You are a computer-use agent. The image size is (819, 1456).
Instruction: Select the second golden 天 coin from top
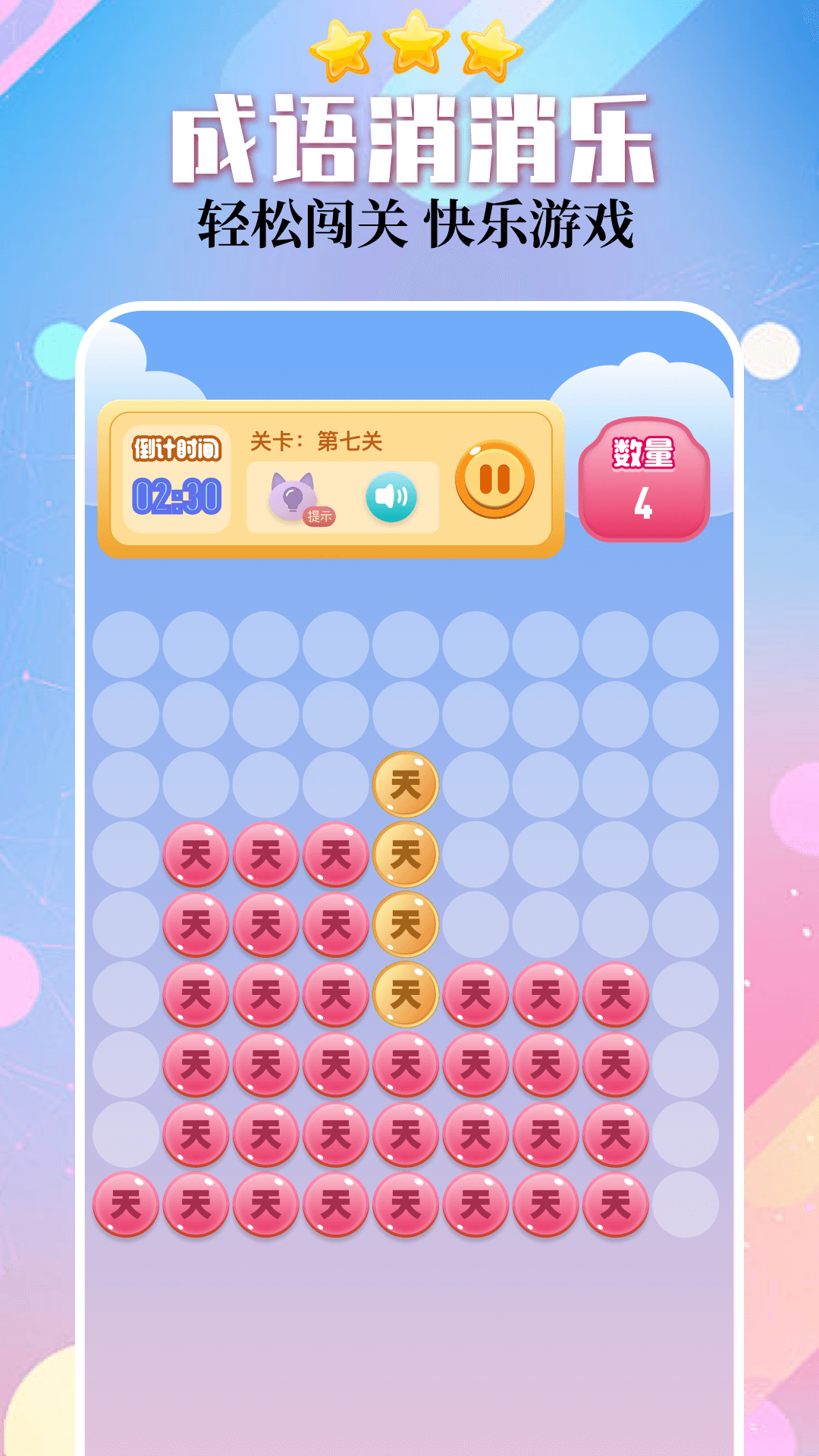point(404,855)
